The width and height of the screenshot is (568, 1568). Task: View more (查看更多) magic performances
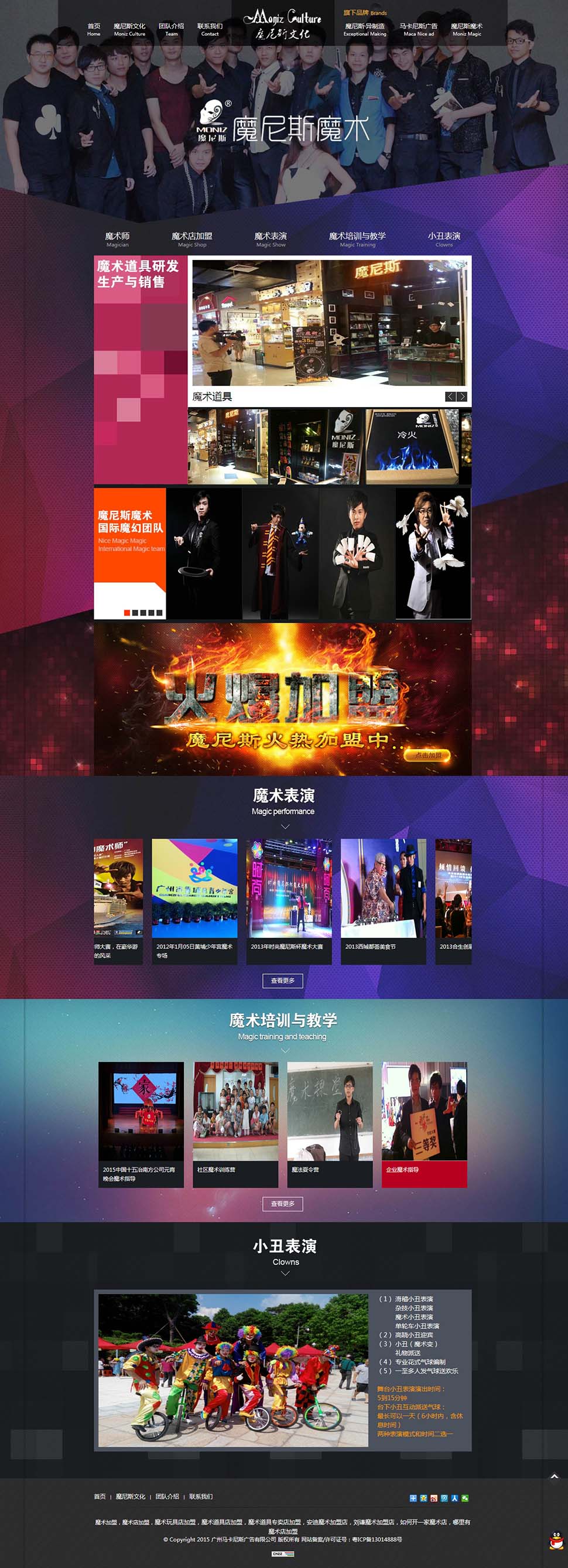pyautogui.click(x=282, y=981)
